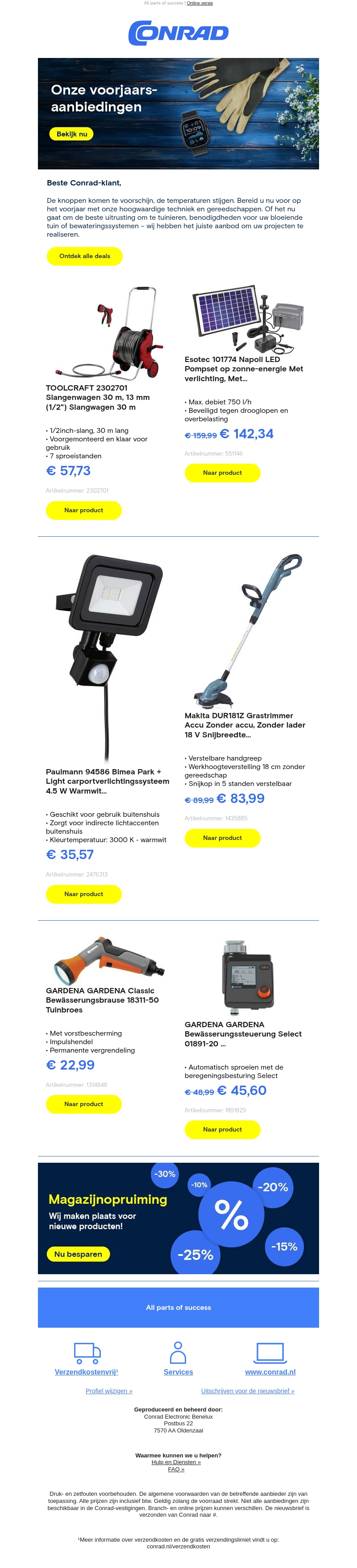The height and width of the screenshot is (1568, 357).
Task: Open the Verzendkostenvrij link
Action: tap(87, 1372)
